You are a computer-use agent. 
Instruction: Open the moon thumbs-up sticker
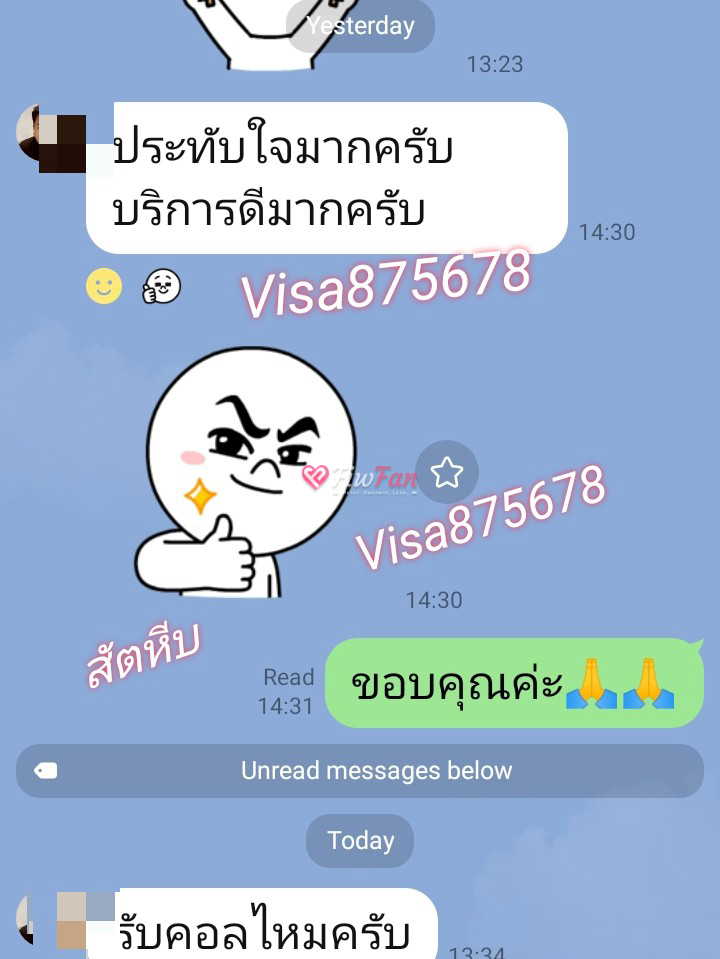[x=245, y=473]
